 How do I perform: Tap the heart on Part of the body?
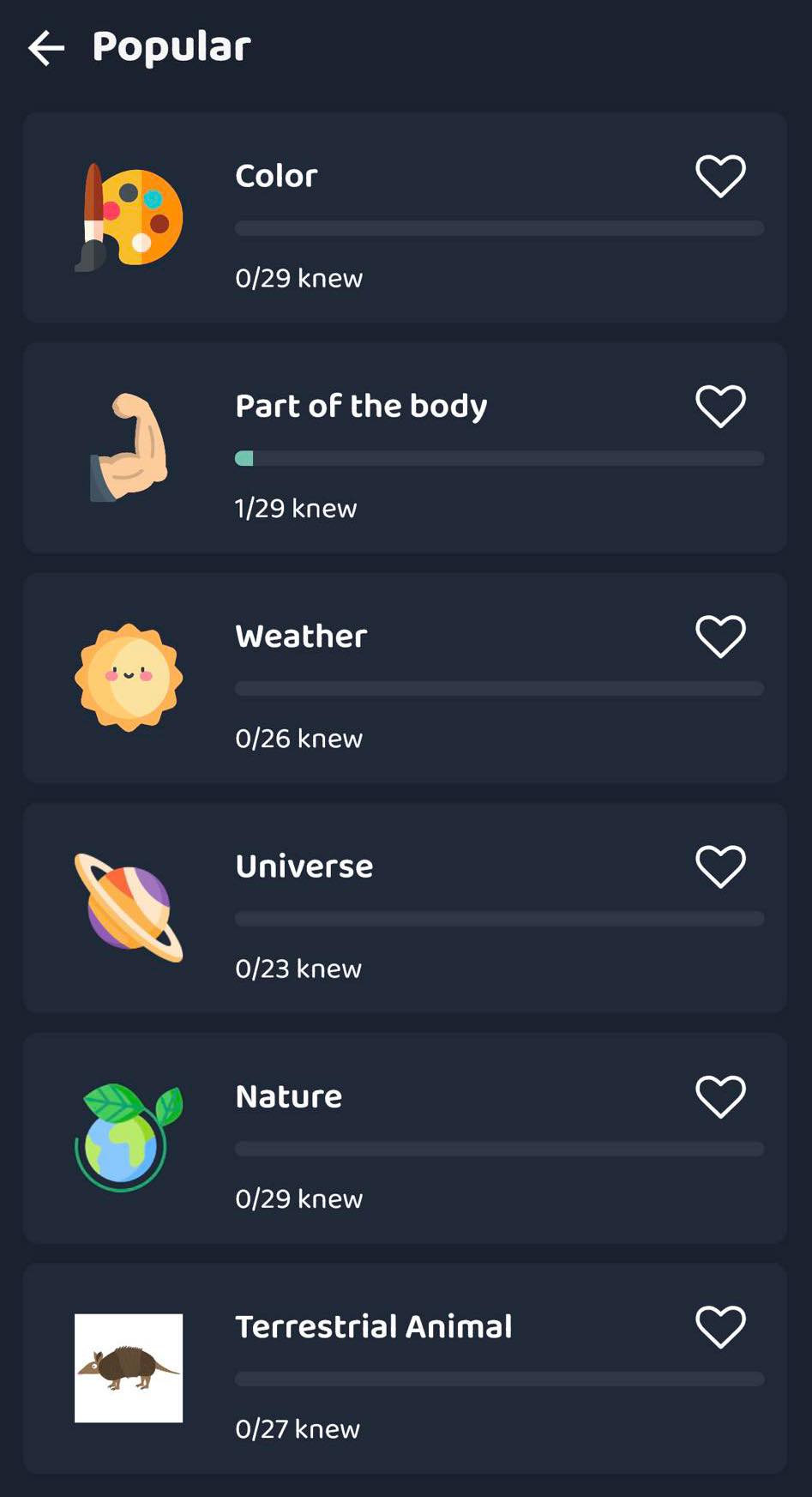pos(720,406)
